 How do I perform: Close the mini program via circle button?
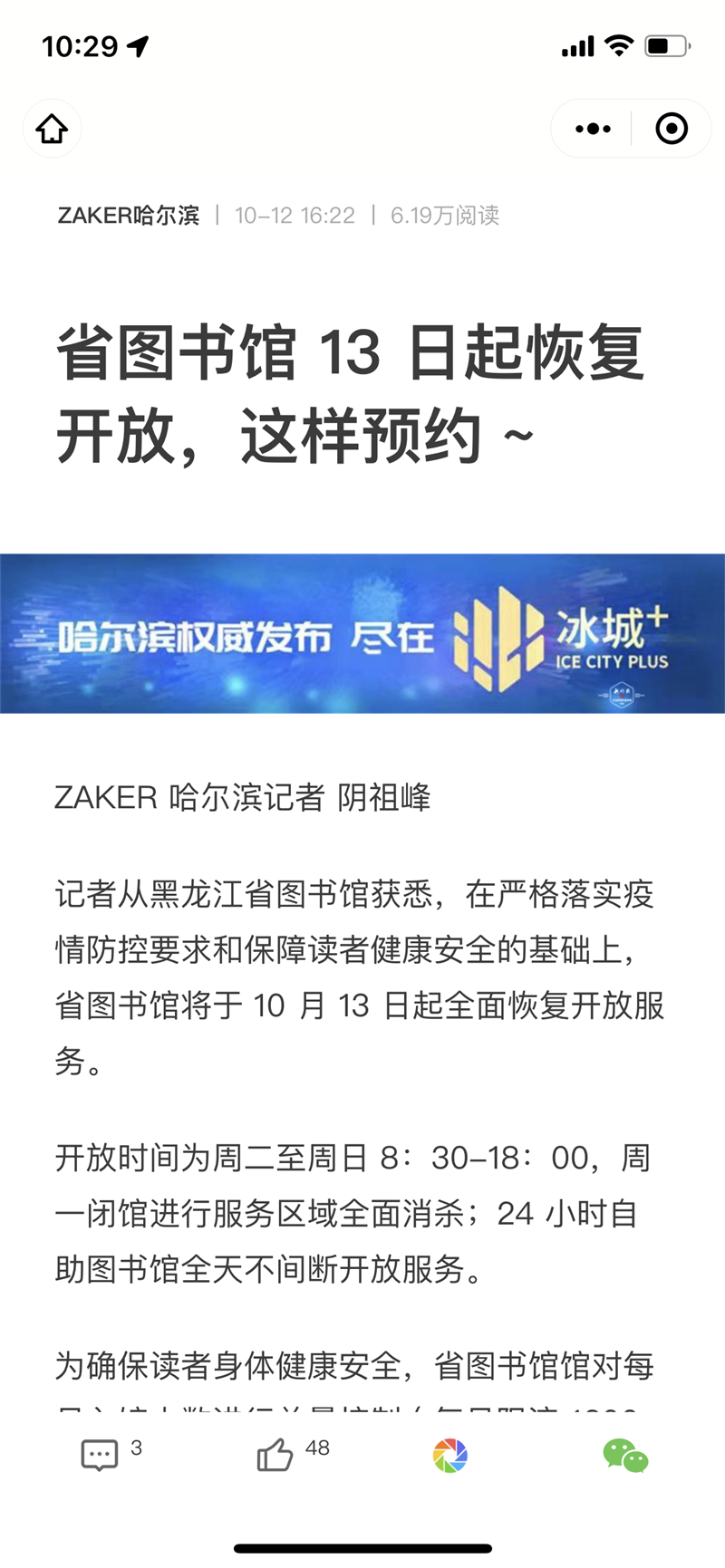click(x=671, y=129)
